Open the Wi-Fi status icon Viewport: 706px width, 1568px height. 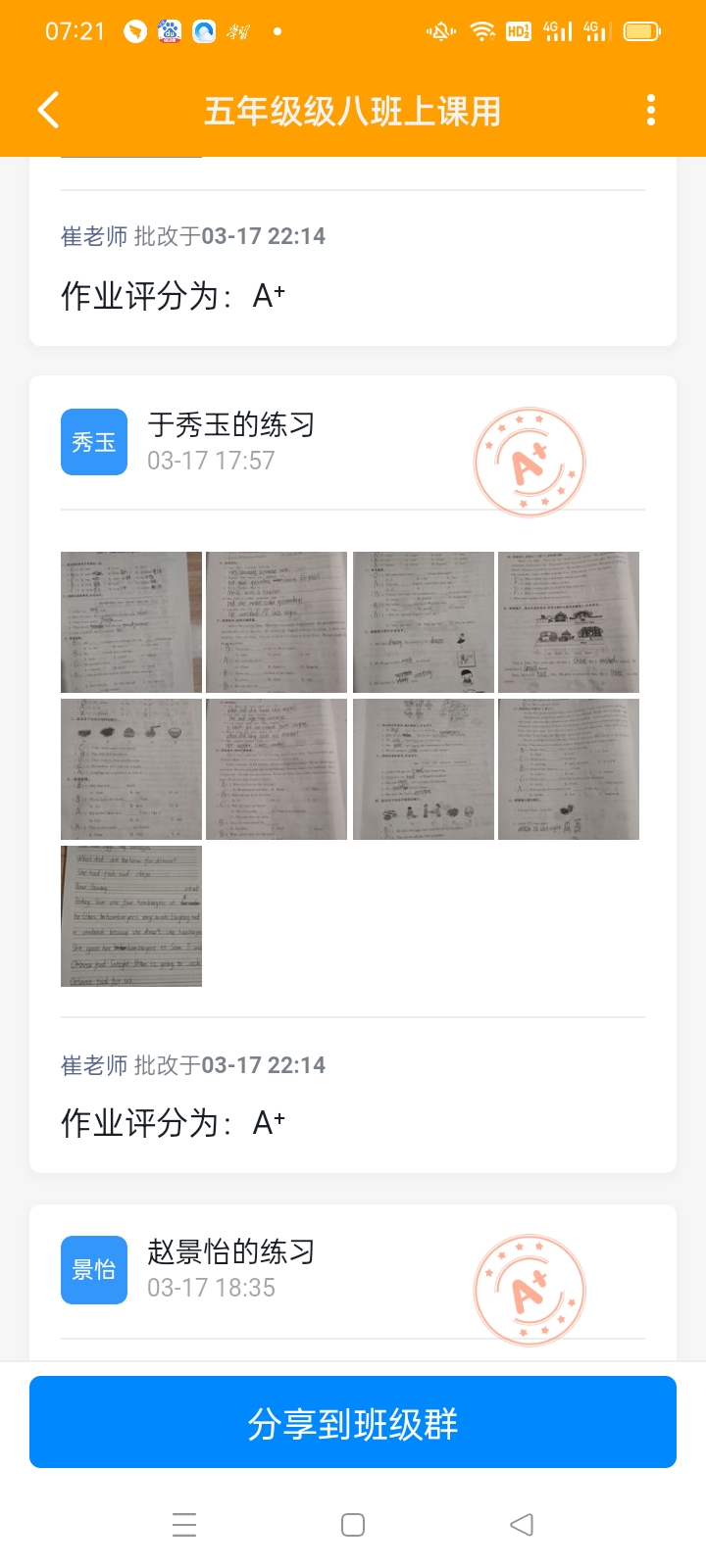tap(482, 30)
